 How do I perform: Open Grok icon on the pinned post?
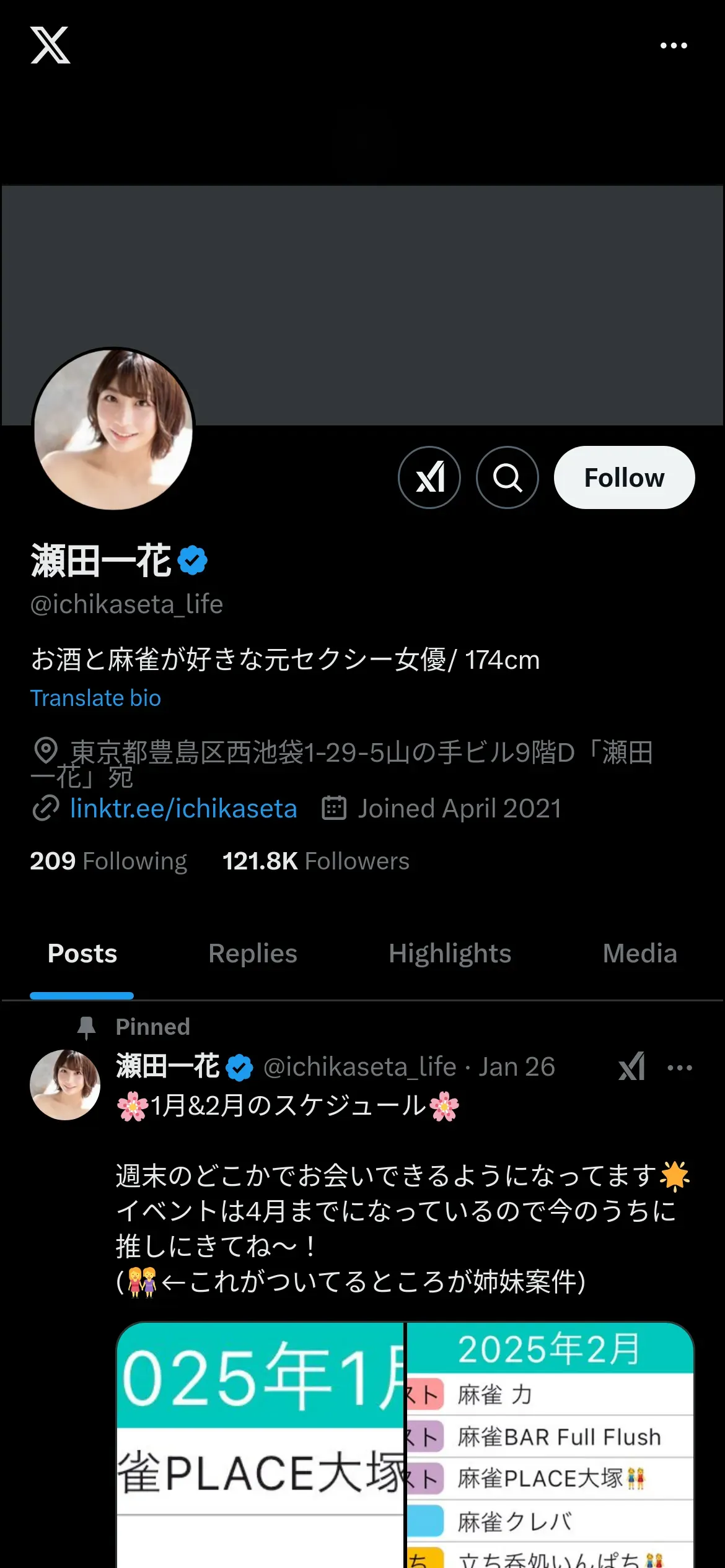pyautogui.click(x=631, y=1067)
